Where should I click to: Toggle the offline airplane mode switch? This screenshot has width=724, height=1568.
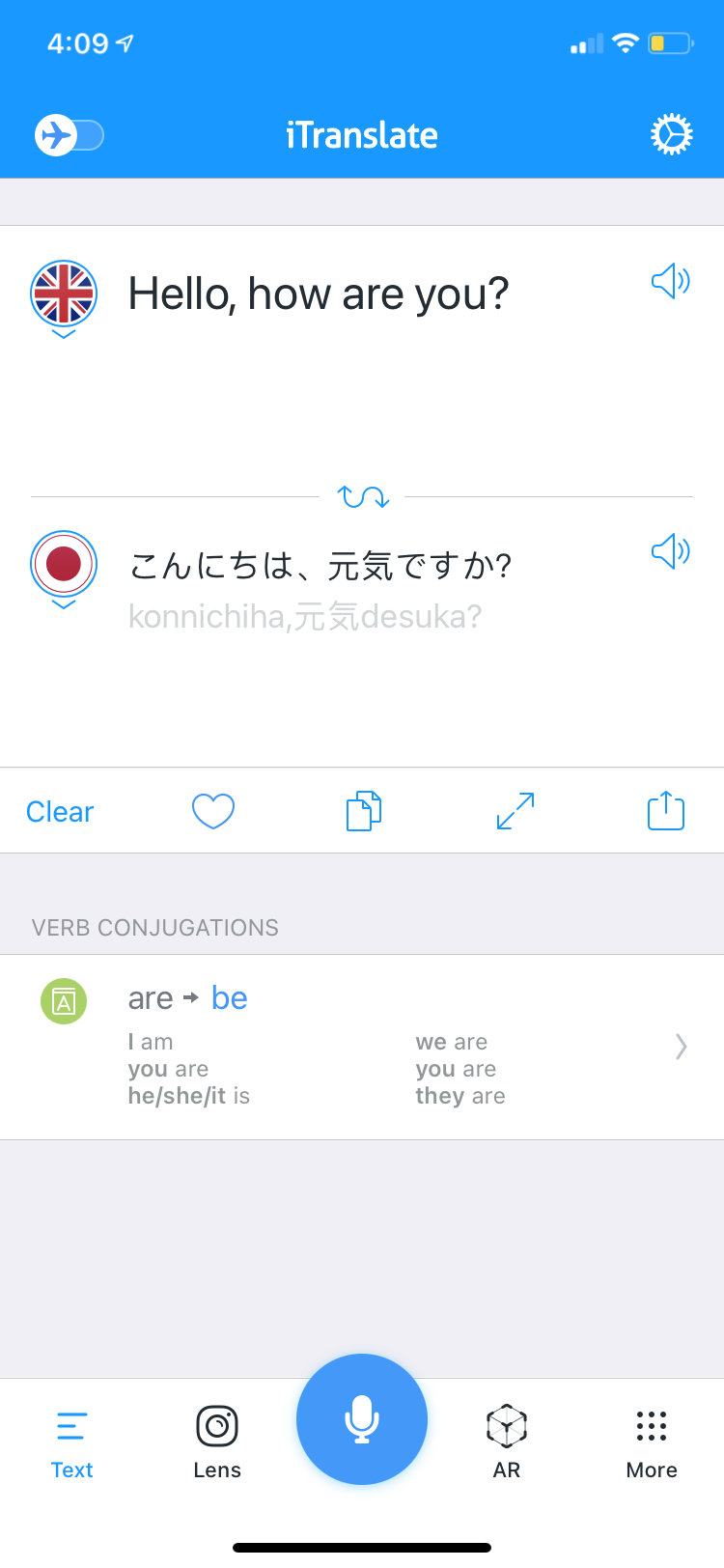pos(69,135)
